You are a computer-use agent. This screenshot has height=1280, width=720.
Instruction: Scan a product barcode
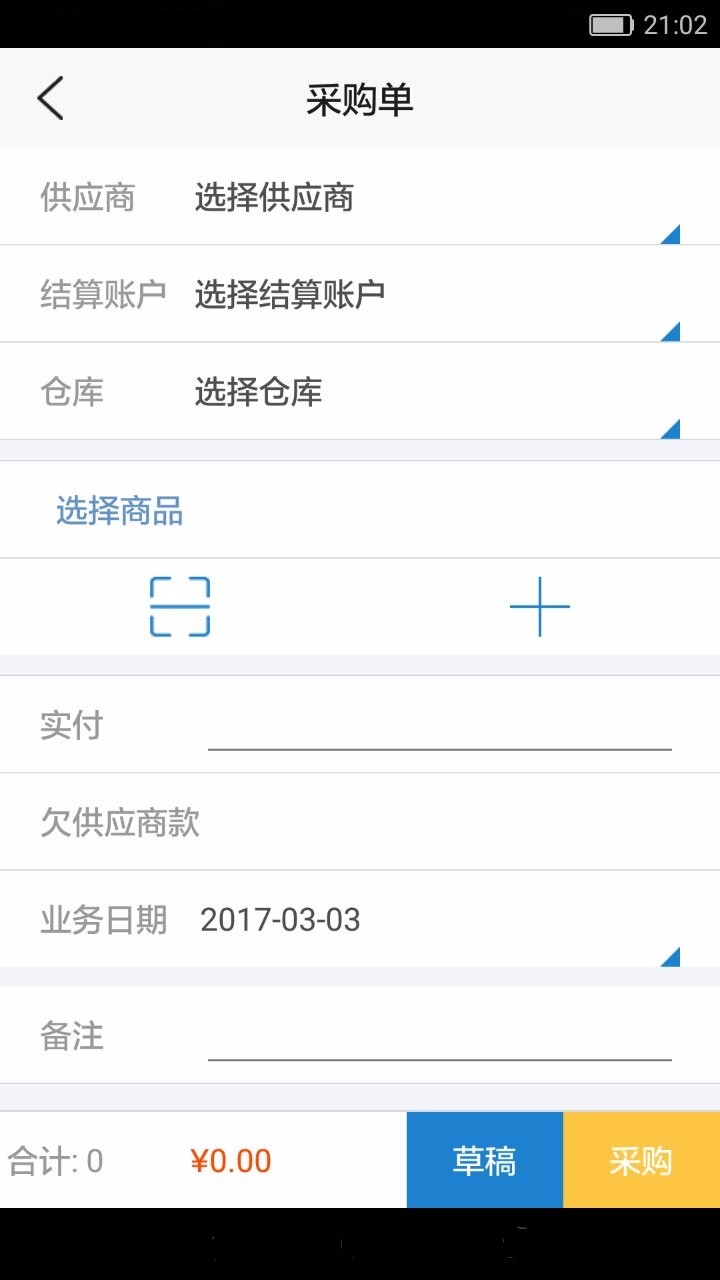coord(180,606)
